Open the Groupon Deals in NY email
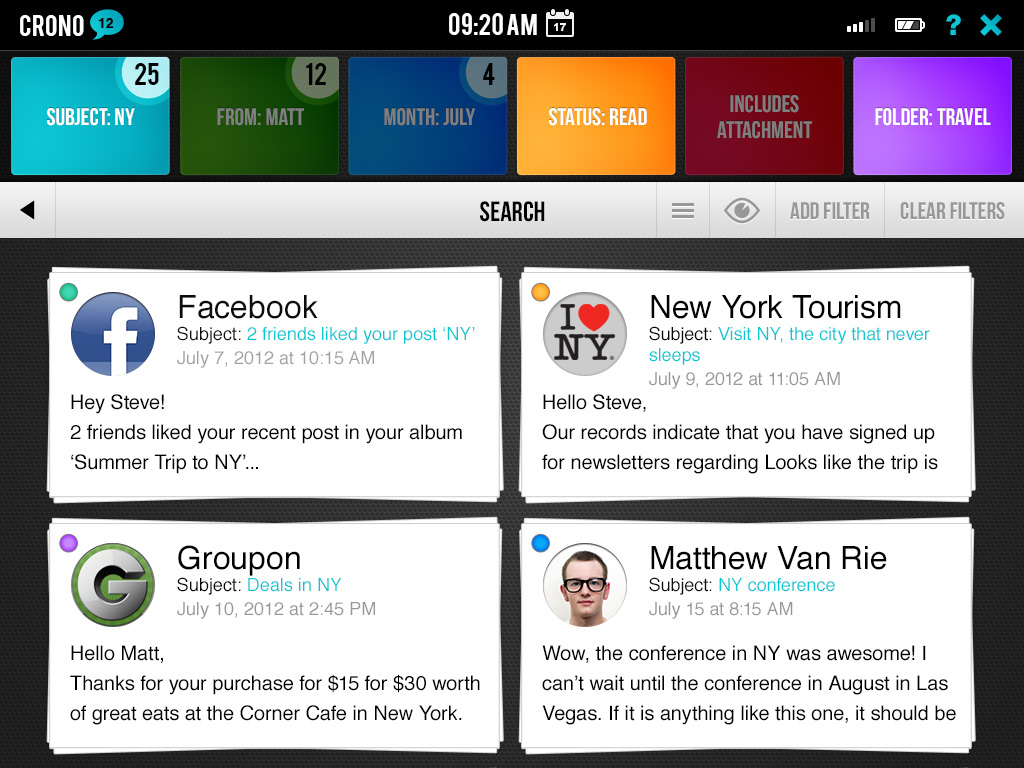1024x768 pixels. point(274,636)
